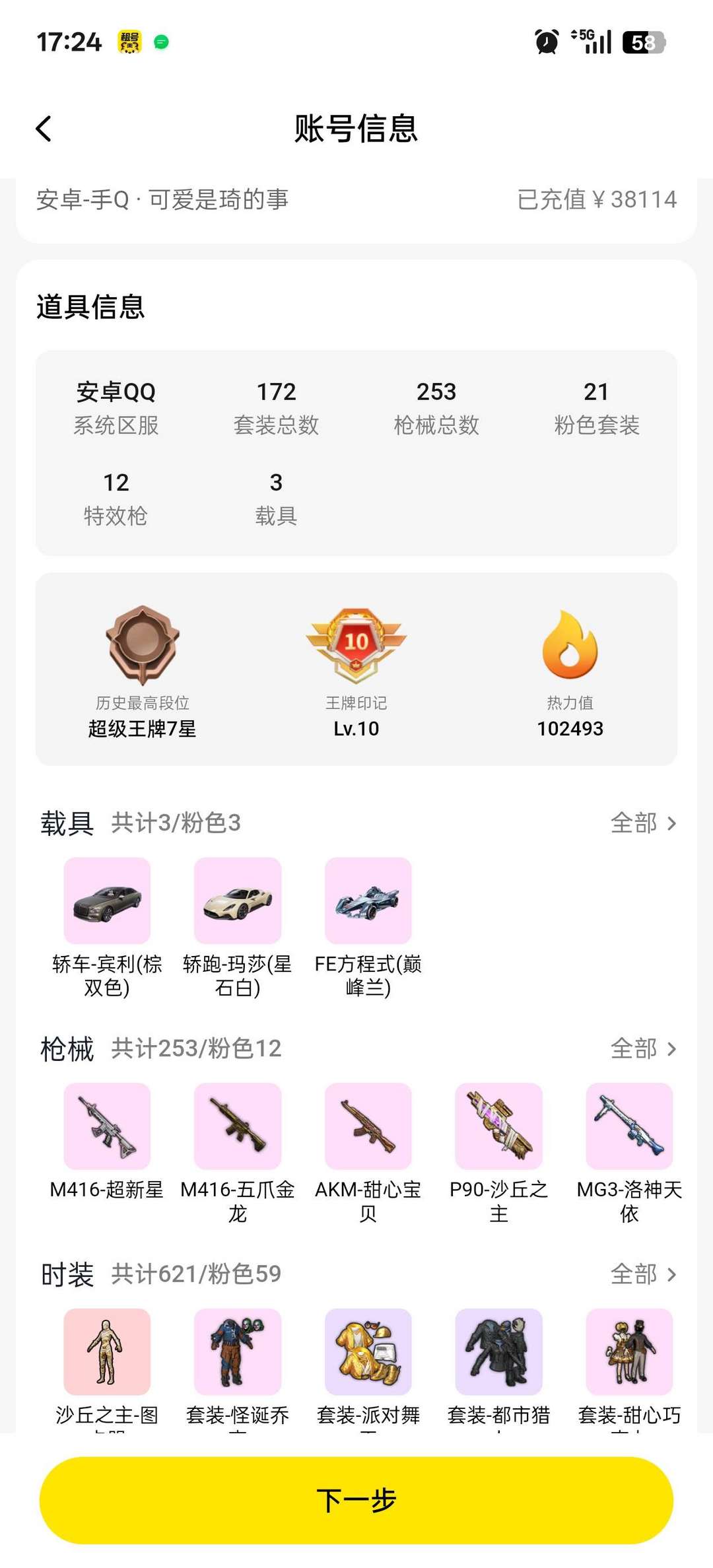Open the FE方程式(巅峰兰) vehicle tile

point(368,901)
